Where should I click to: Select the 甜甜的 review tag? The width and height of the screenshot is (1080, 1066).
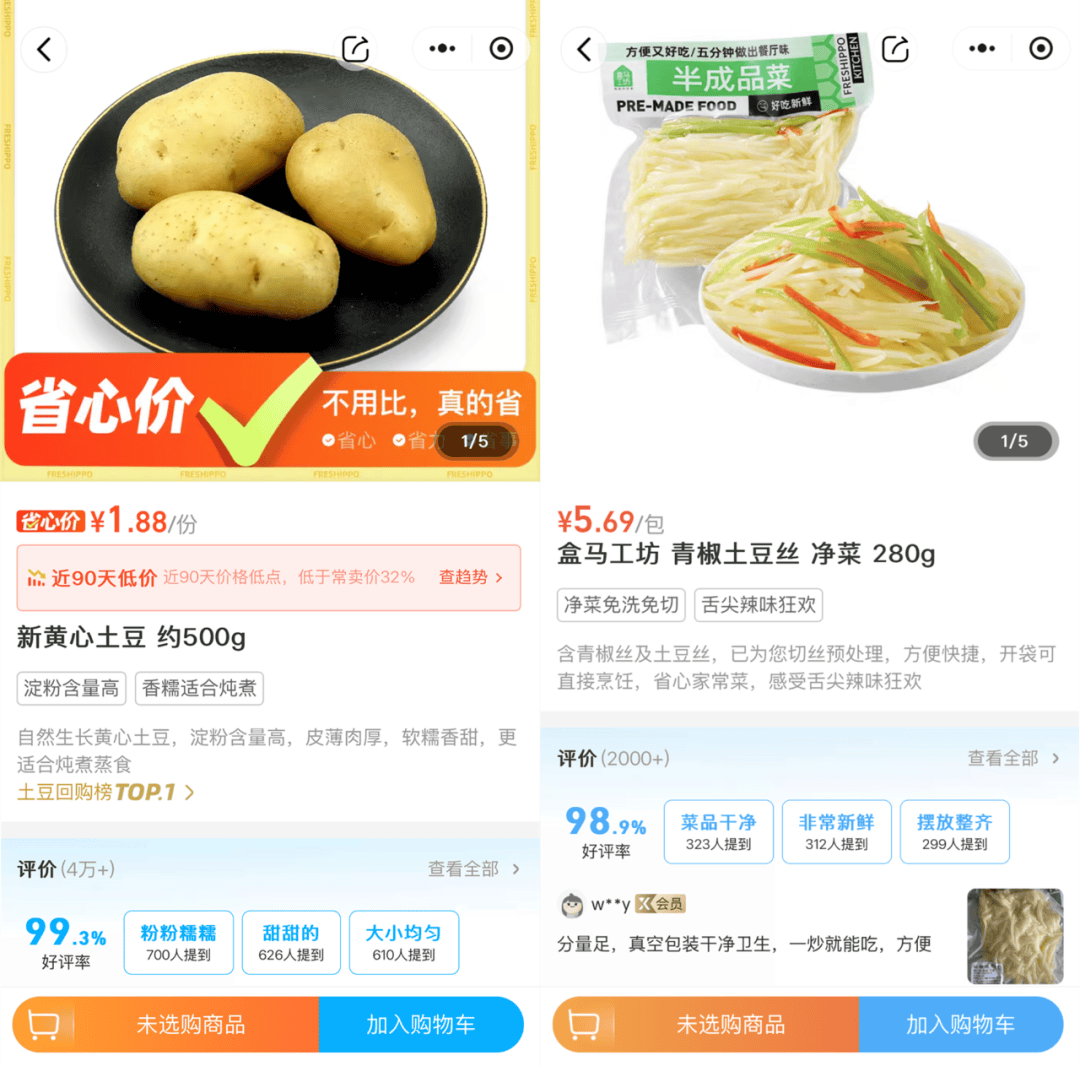tap(292, 942)
